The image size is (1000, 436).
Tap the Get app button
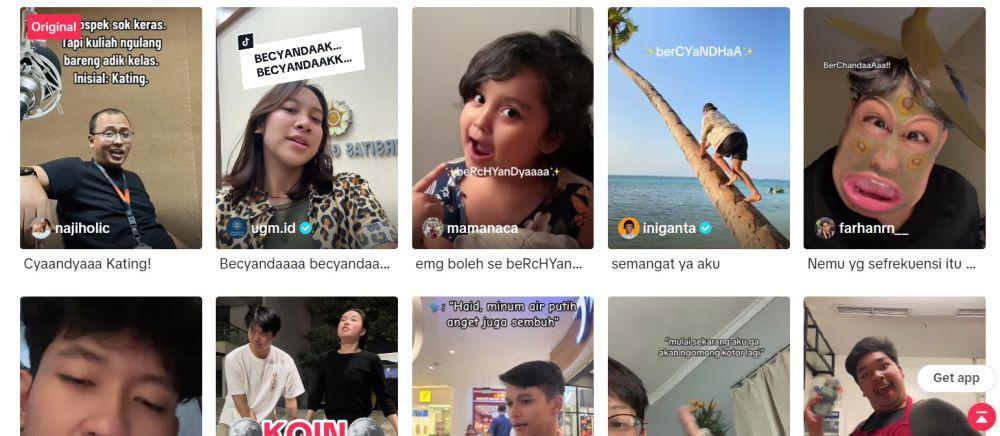coord(956,378)
